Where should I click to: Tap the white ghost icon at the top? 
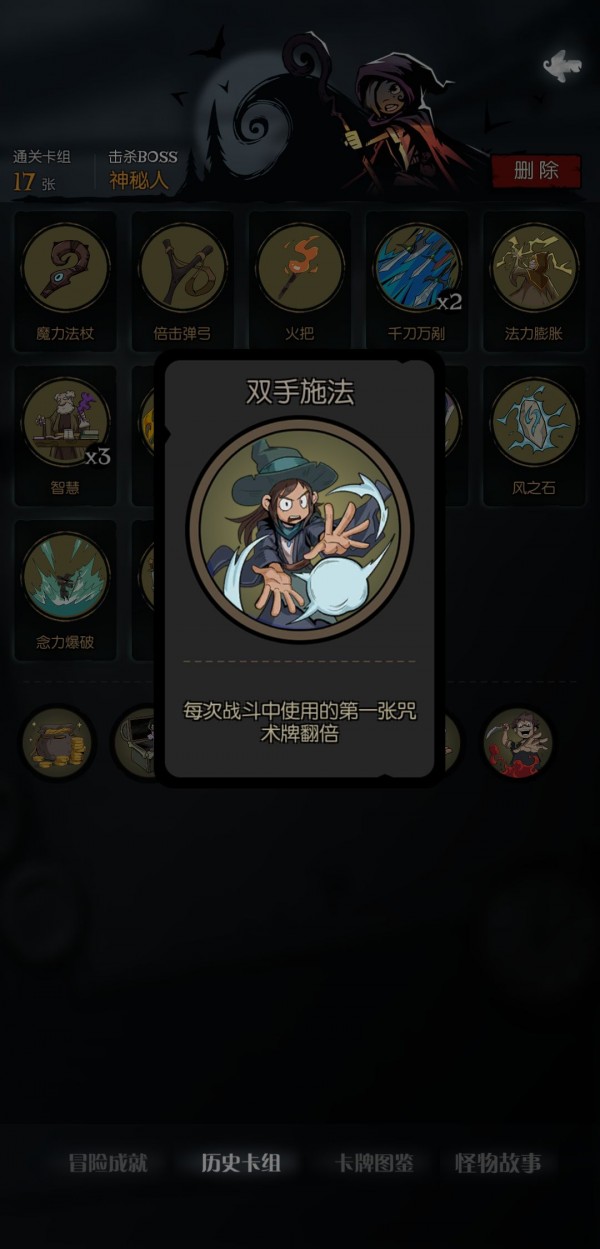point(561,66)
